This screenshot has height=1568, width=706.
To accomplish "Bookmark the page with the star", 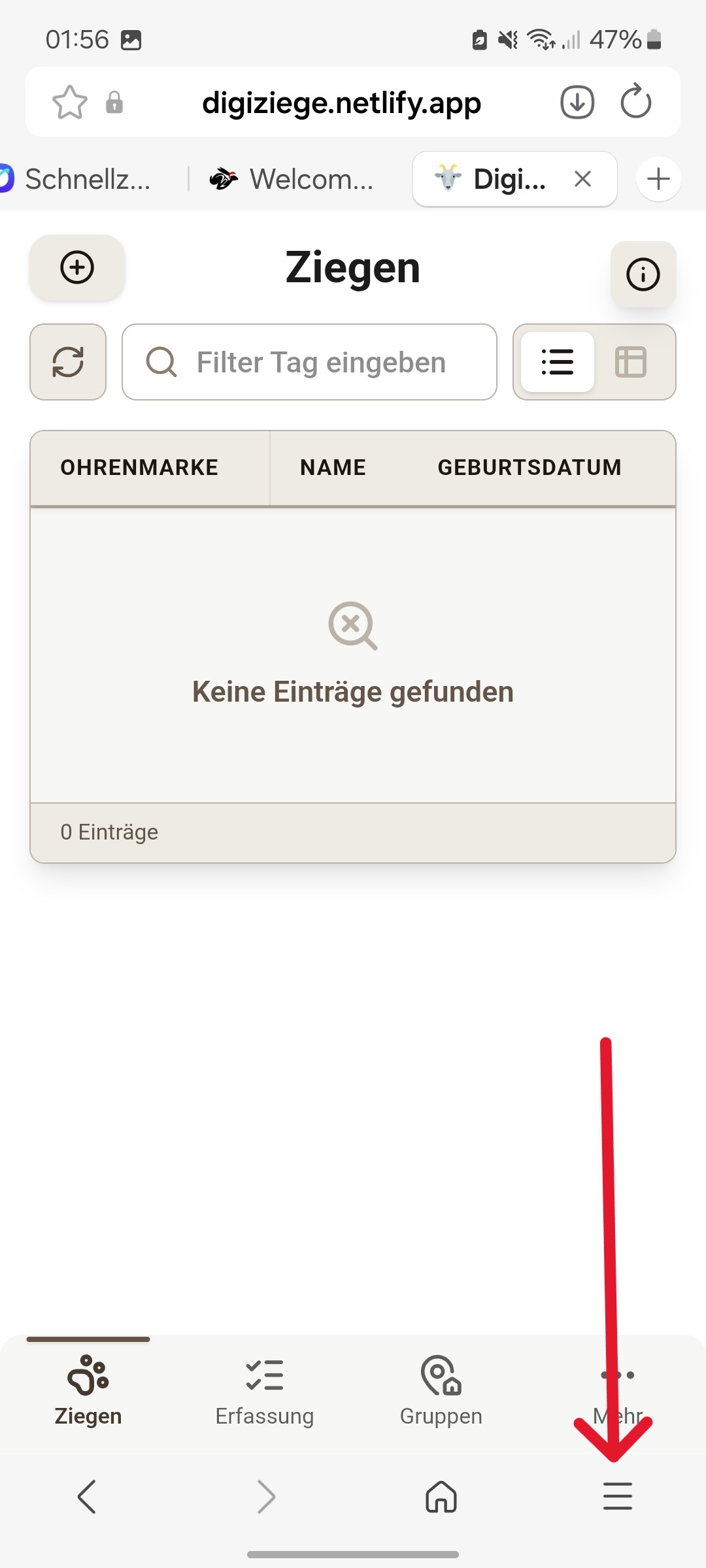I will 70,102.
